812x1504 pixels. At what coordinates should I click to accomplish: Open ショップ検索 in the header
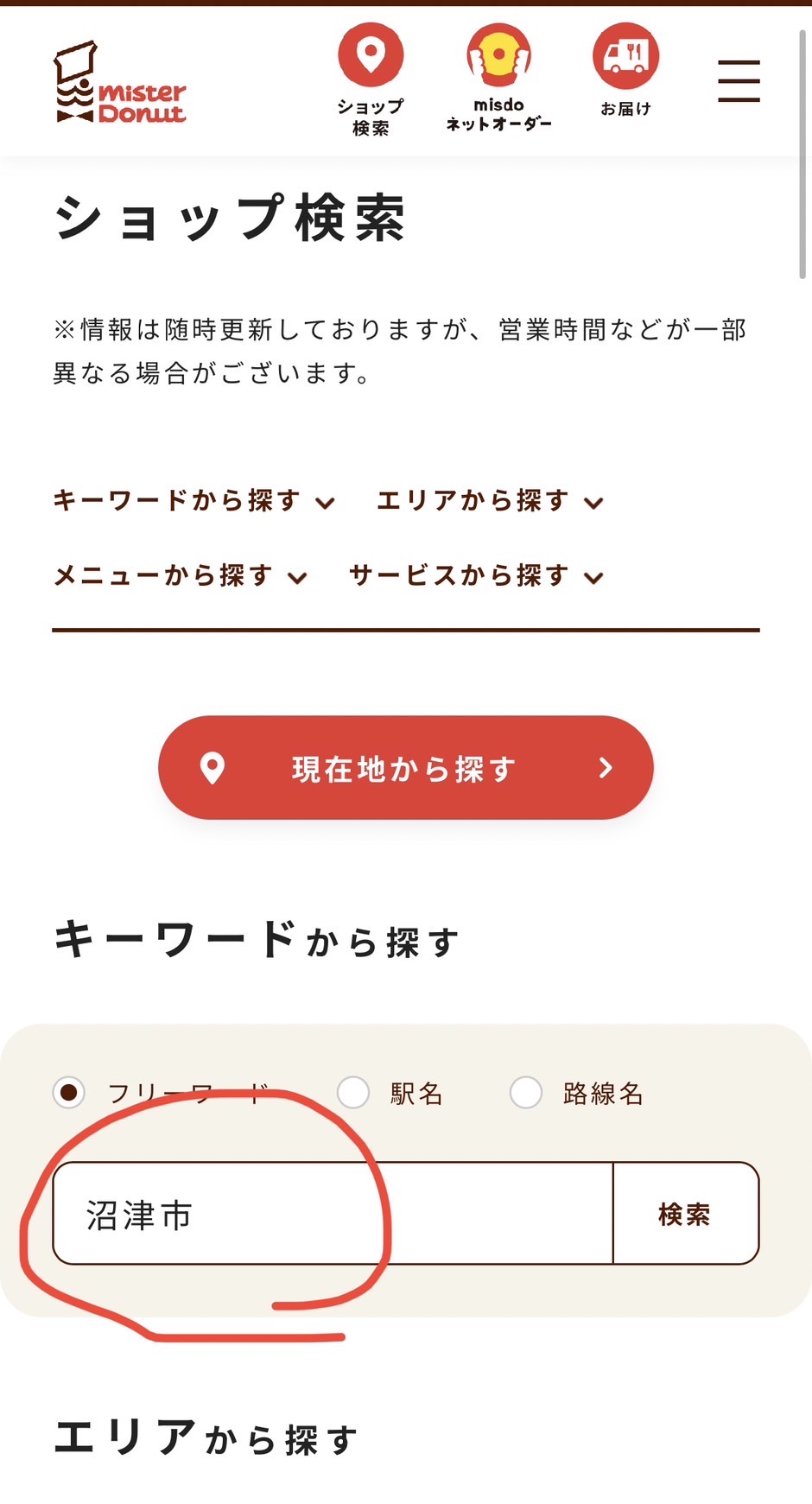click(371, 79)
